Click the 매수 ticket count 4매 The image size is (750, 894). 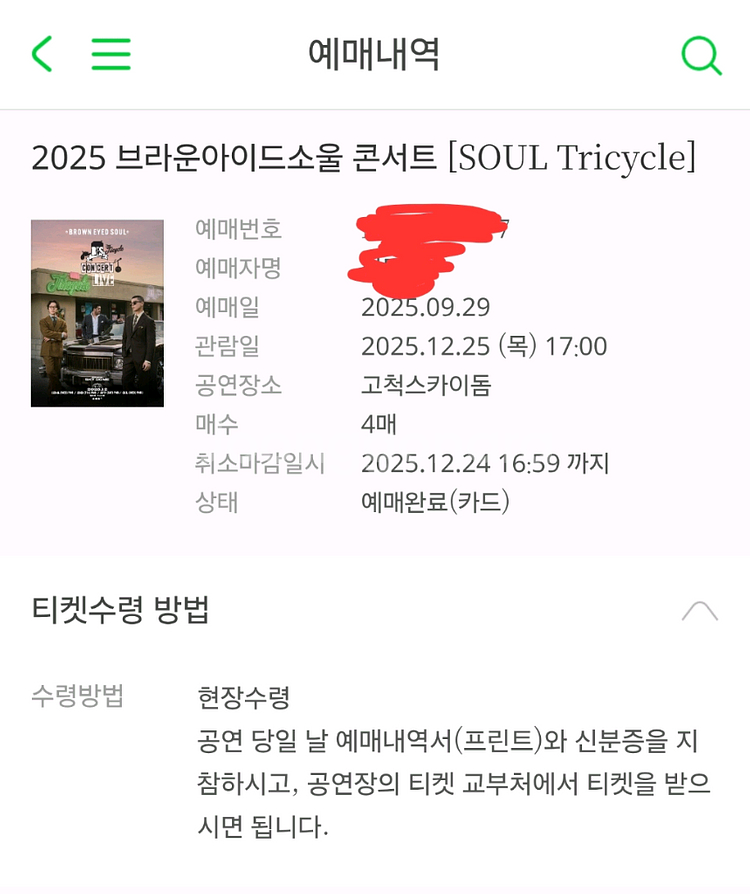[378, 424]
